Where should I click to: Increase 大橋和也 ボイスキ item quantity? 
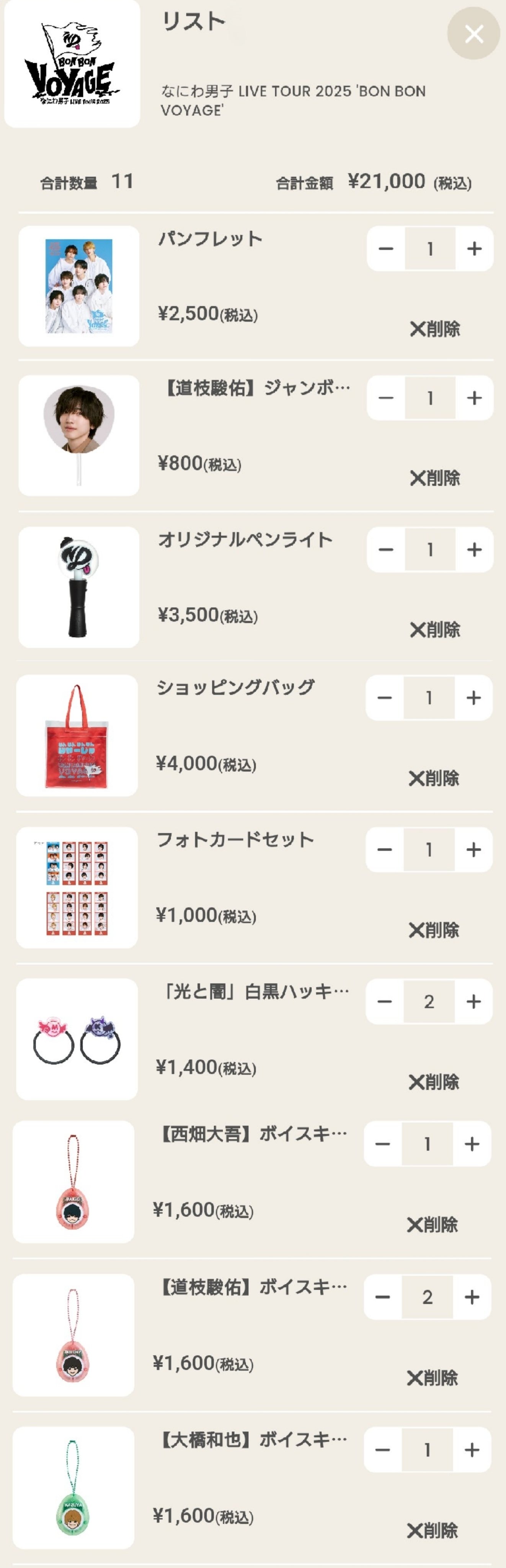pyautogui.click(x=471, y=1450)
